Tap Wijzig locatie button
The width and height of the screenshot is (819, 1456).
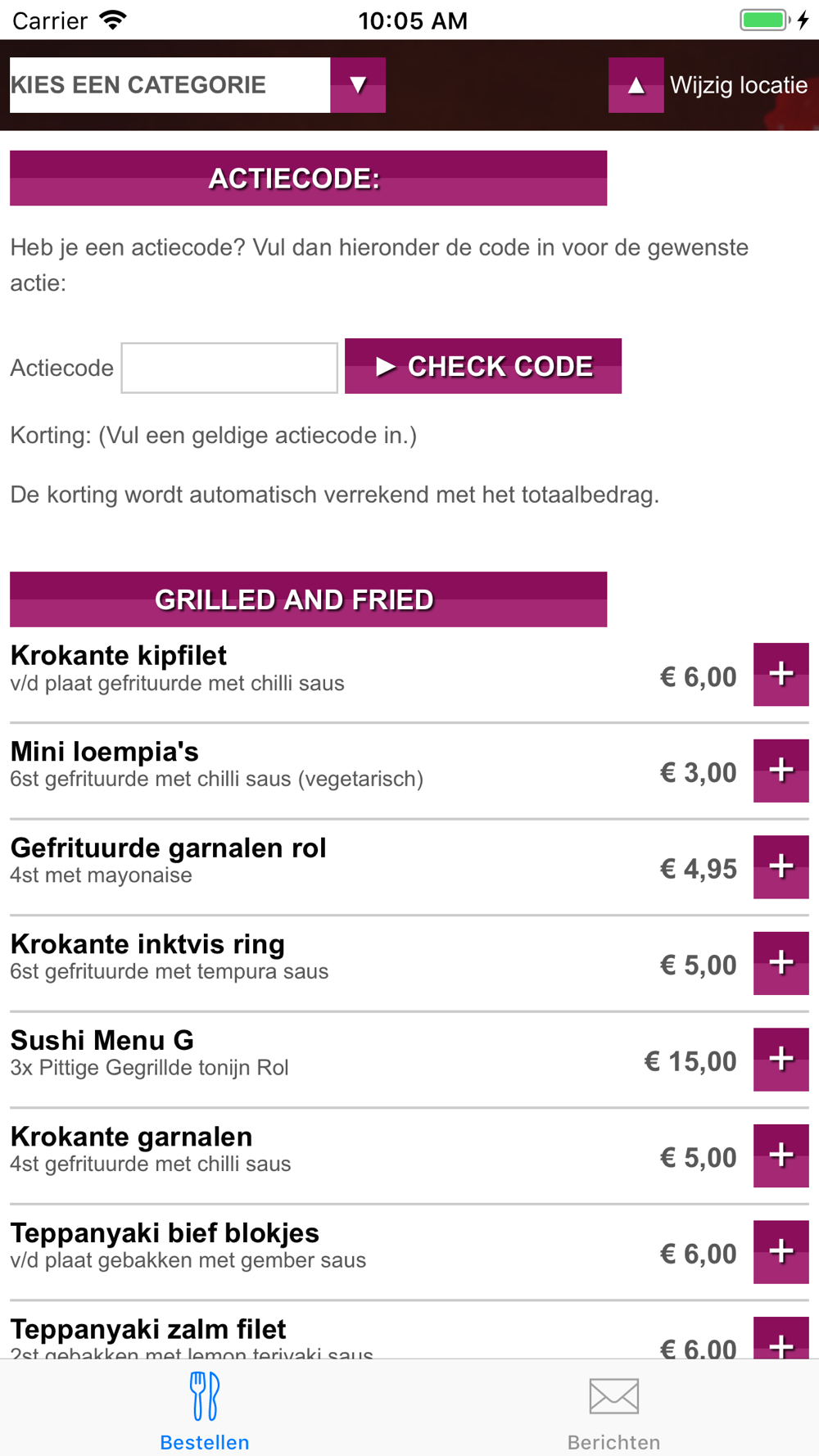tap(708, 85)
